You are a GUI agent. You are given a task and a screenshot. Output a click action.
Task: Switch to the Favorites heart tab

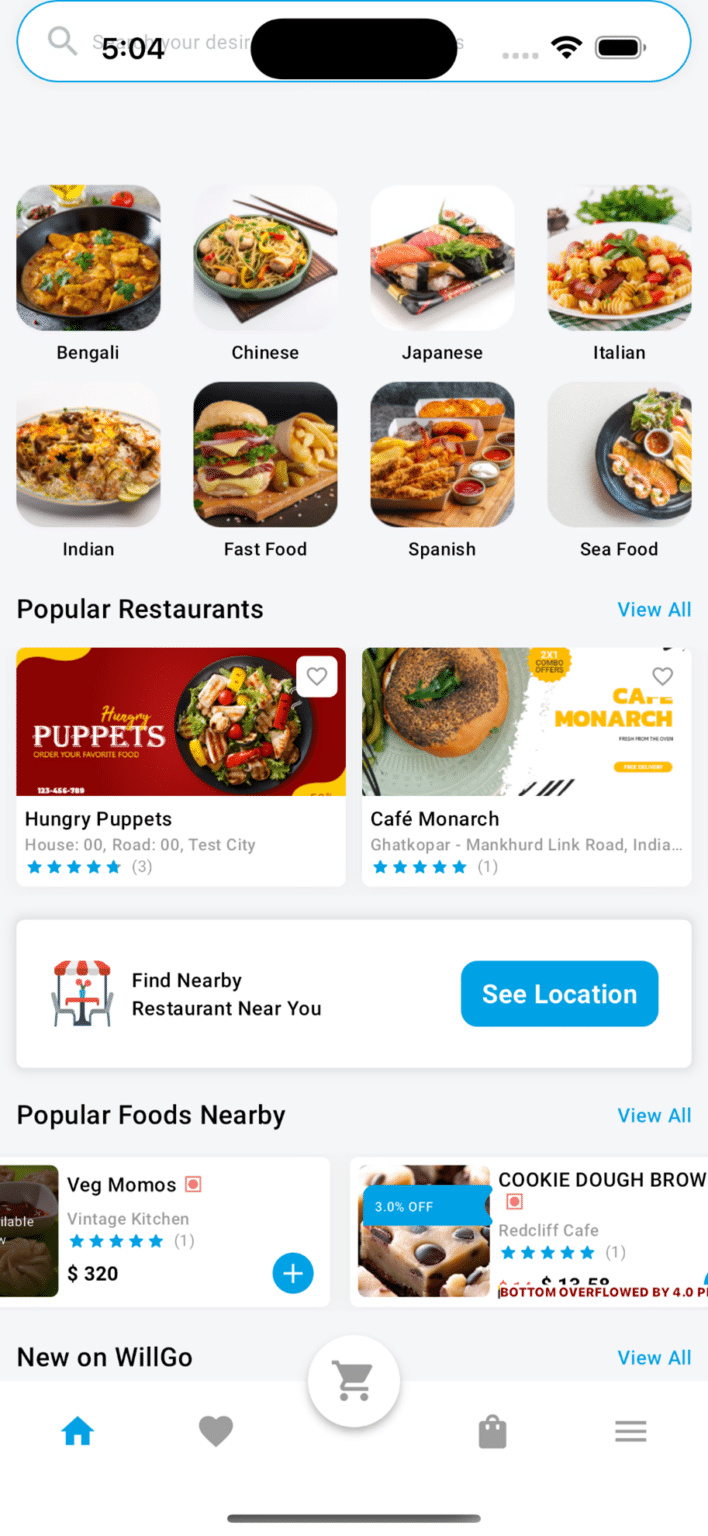pos(215,1432)
